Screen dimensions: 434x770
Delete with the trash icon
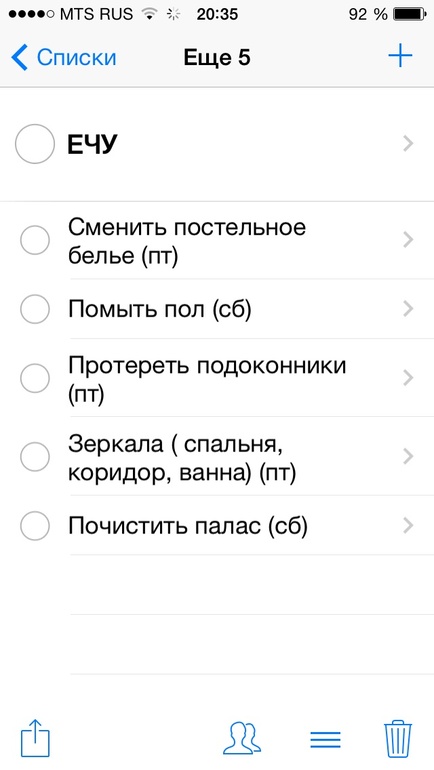click(x=398, y=739)
